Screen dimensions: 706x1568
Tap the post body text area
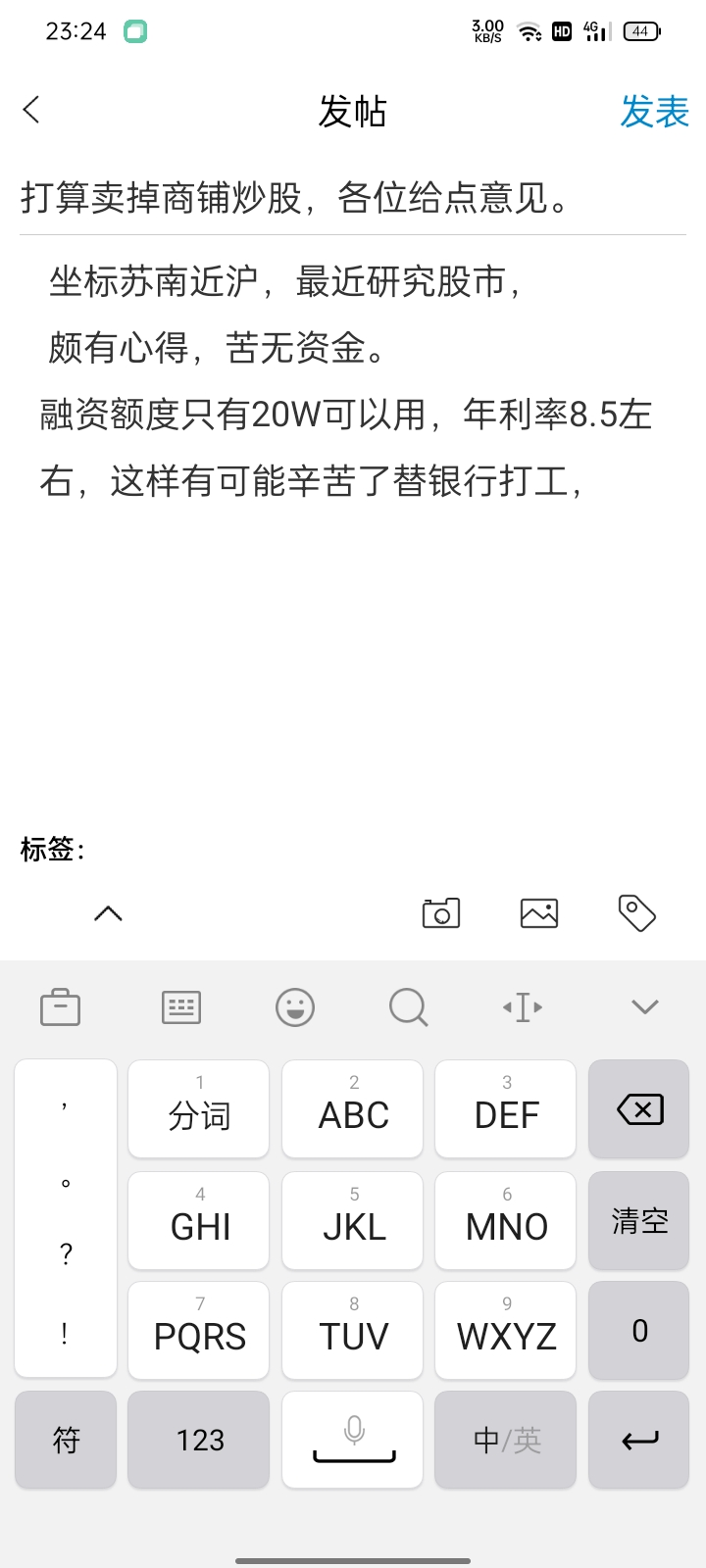coord(353,588)
